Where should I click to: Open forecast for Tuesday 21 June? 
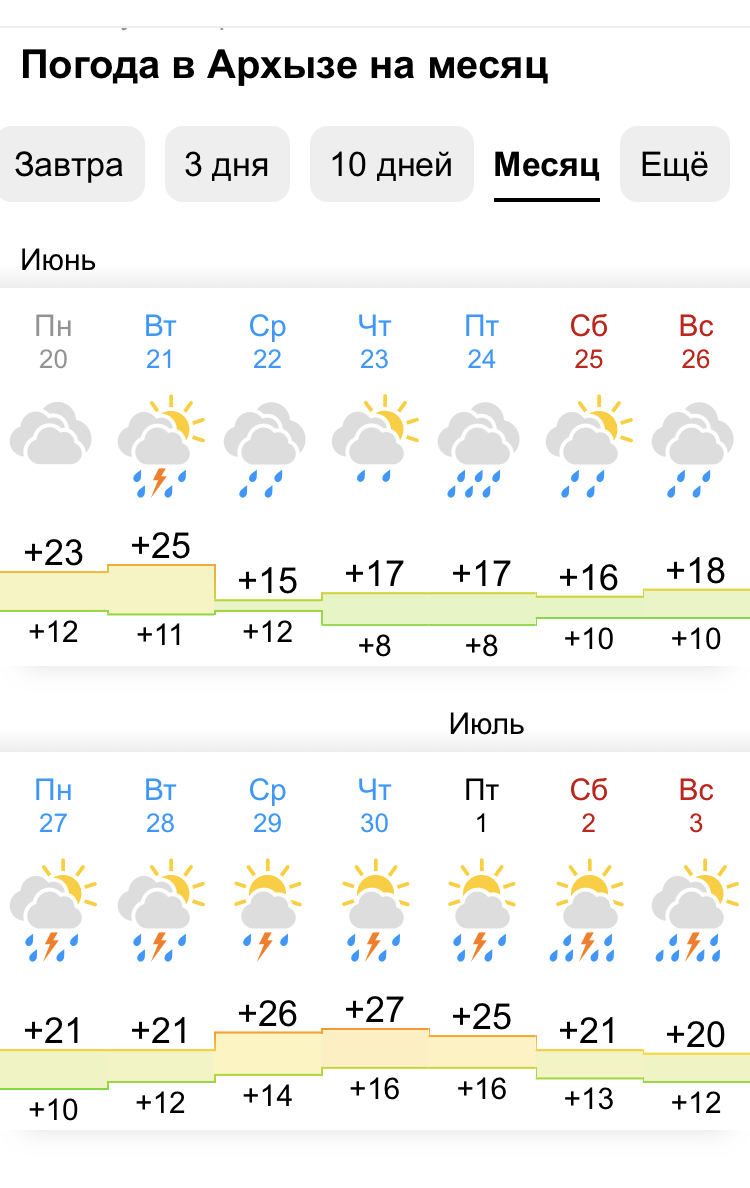click(x=161, y=477)
